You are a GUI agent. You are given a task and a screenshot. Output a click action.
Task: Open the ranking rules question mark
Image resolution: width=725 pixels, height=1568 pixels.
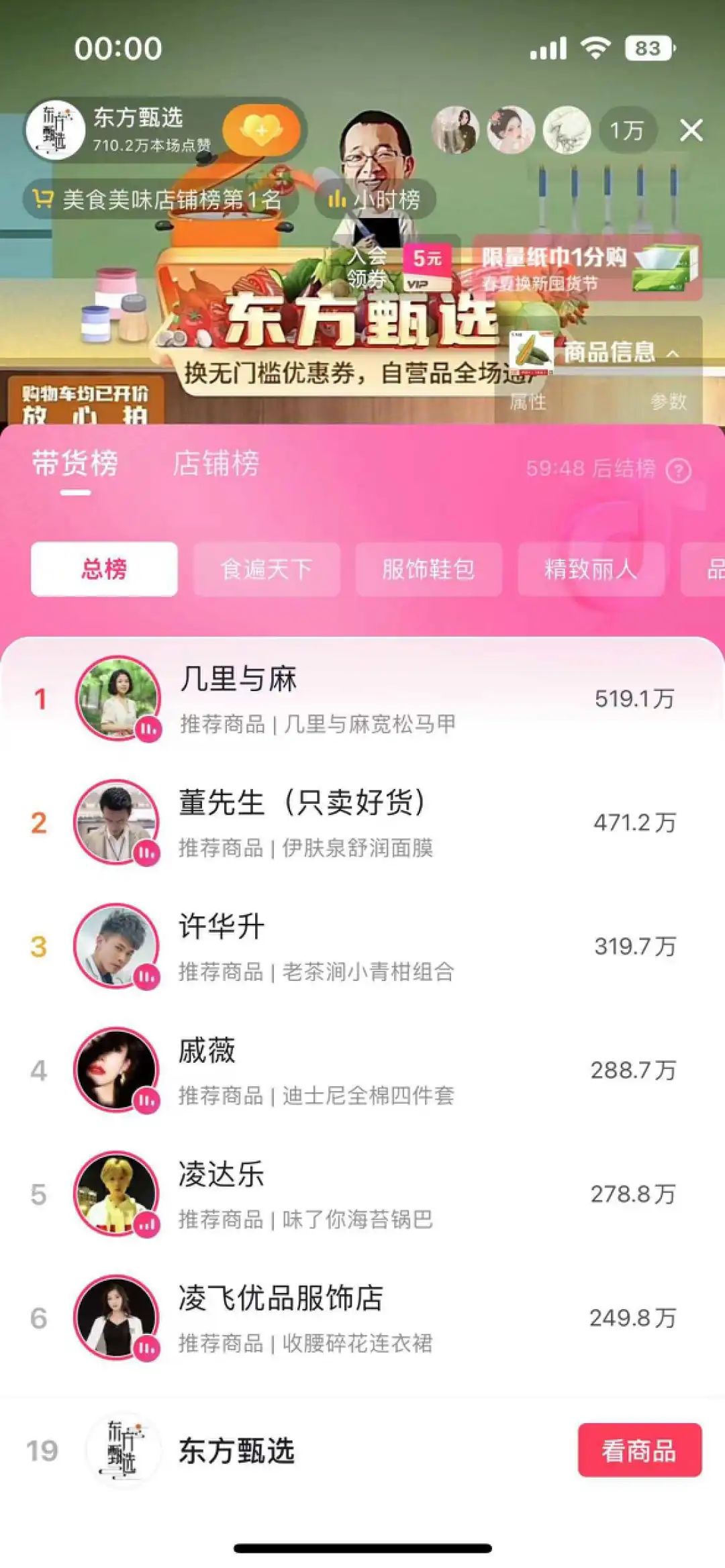(678, 470)
